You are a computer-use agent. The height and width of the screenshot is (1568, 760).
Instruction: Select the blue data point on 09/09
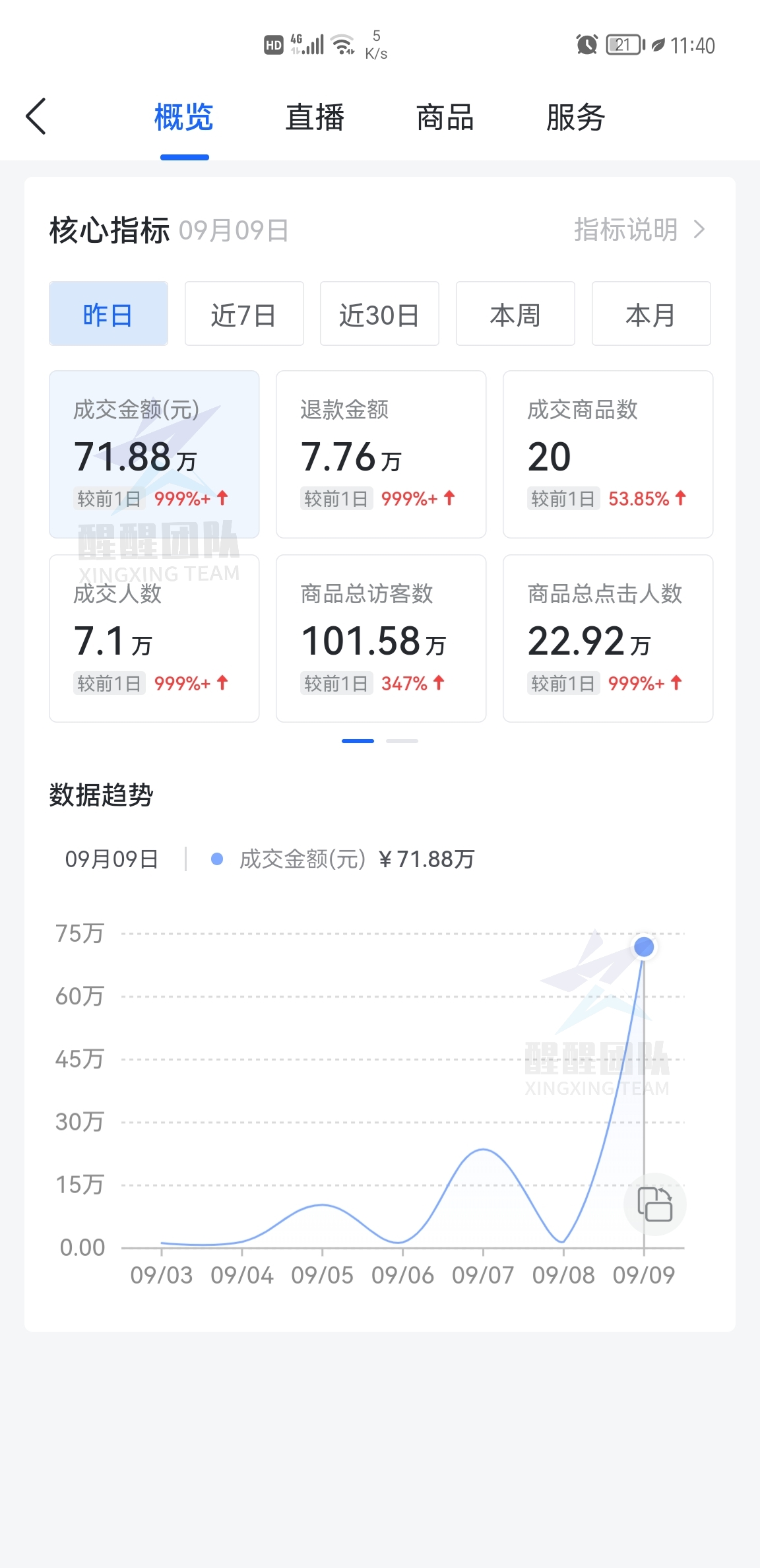643,946
